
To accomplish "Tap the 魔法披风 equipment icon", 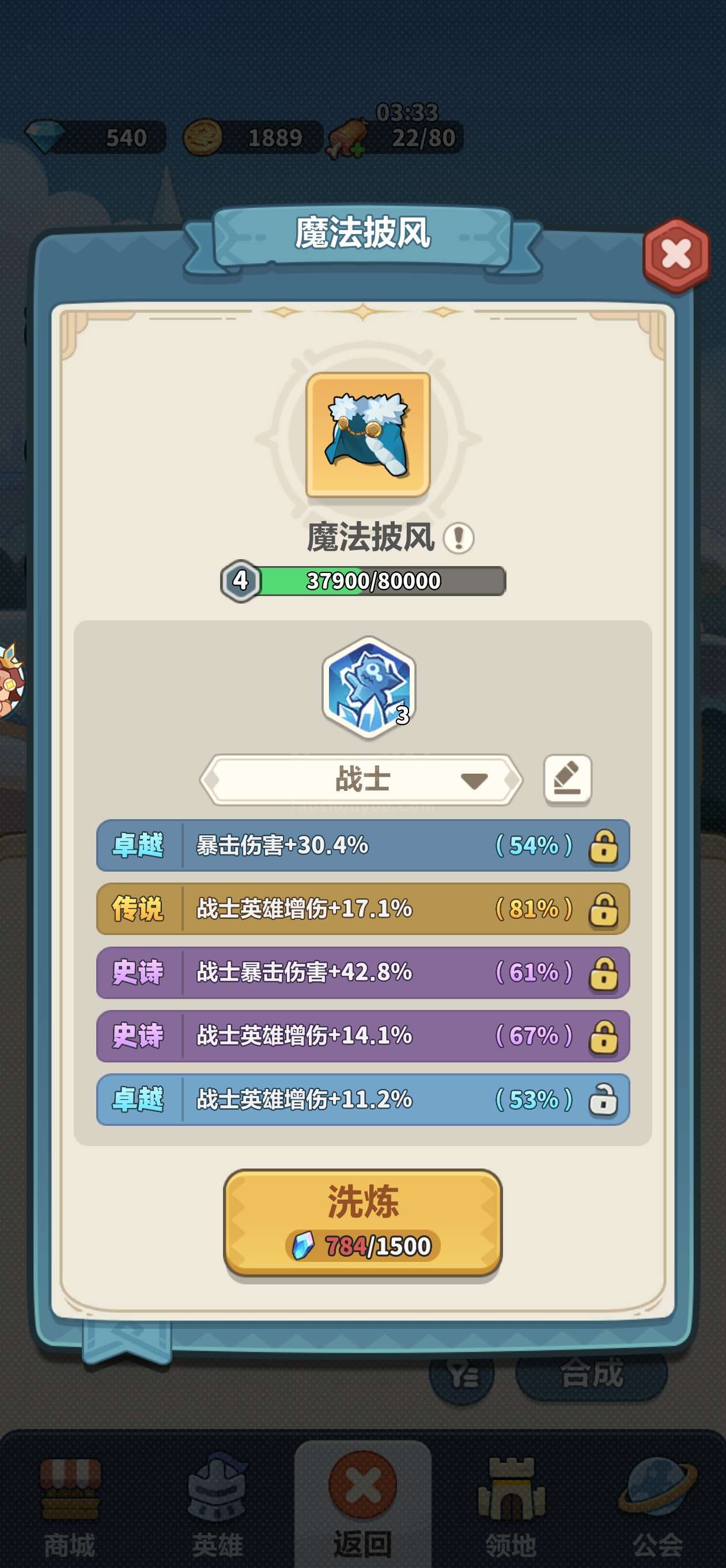I will pyautogui.click(x=368, y=435).
